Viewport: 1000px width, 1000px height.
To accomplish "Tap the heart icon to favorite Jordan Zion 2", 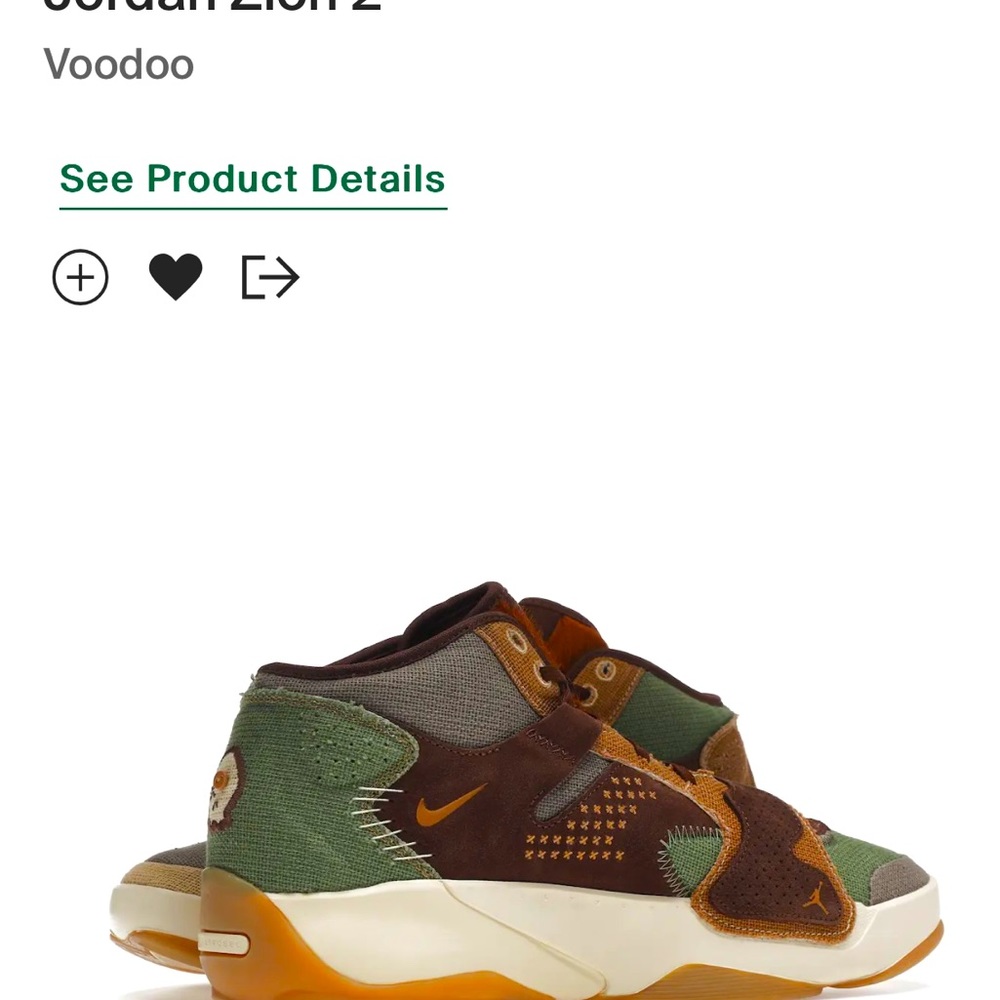I will pos(176,277).
